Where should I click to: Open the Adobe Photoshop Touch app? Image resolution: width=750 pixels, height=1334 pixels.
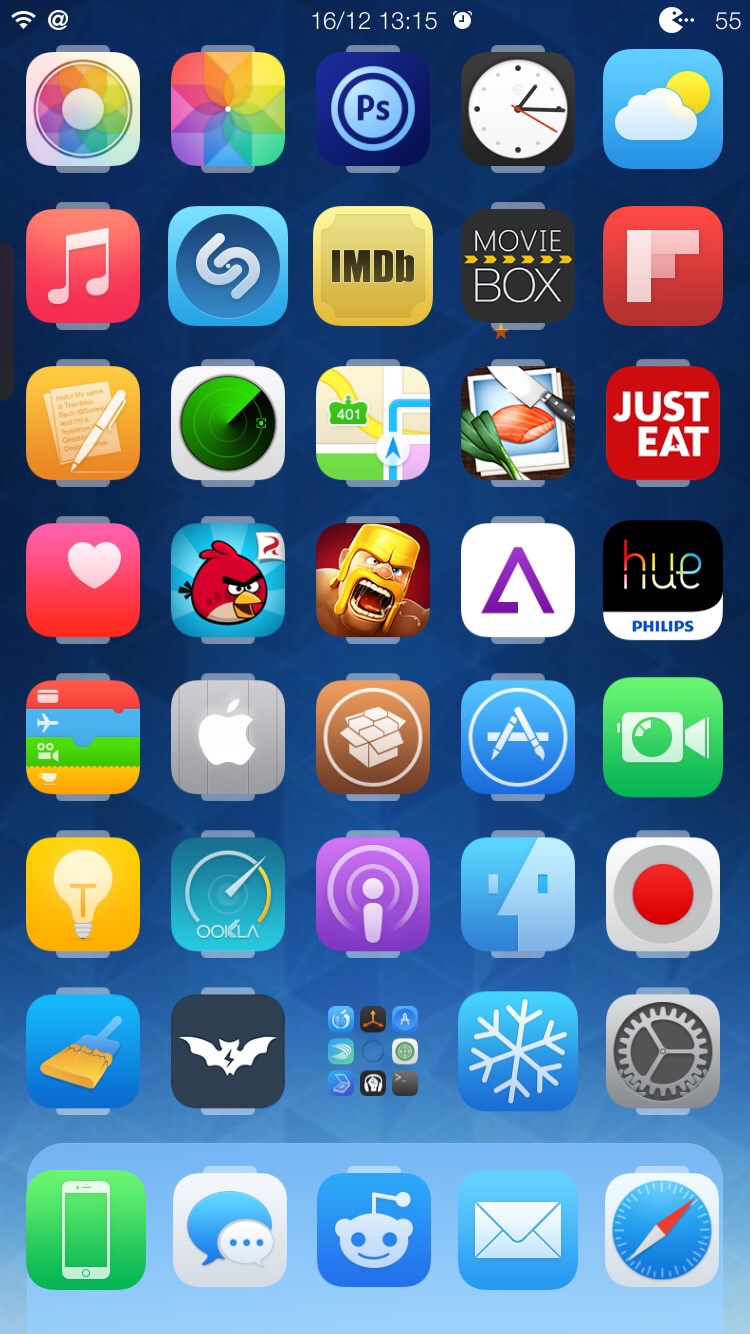pos(373,110)
